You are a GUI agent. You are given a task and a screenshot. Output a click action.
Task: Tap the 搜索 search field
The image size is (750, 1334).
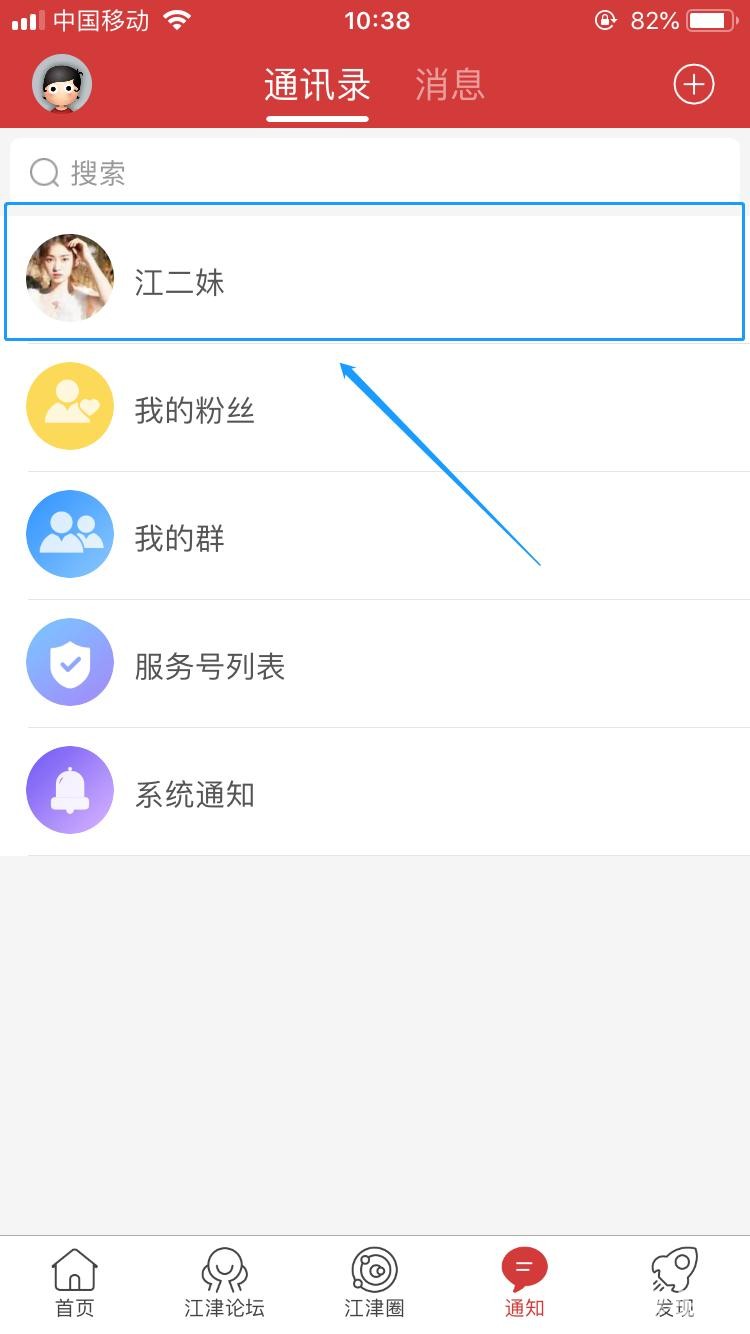tap(375, 173)
